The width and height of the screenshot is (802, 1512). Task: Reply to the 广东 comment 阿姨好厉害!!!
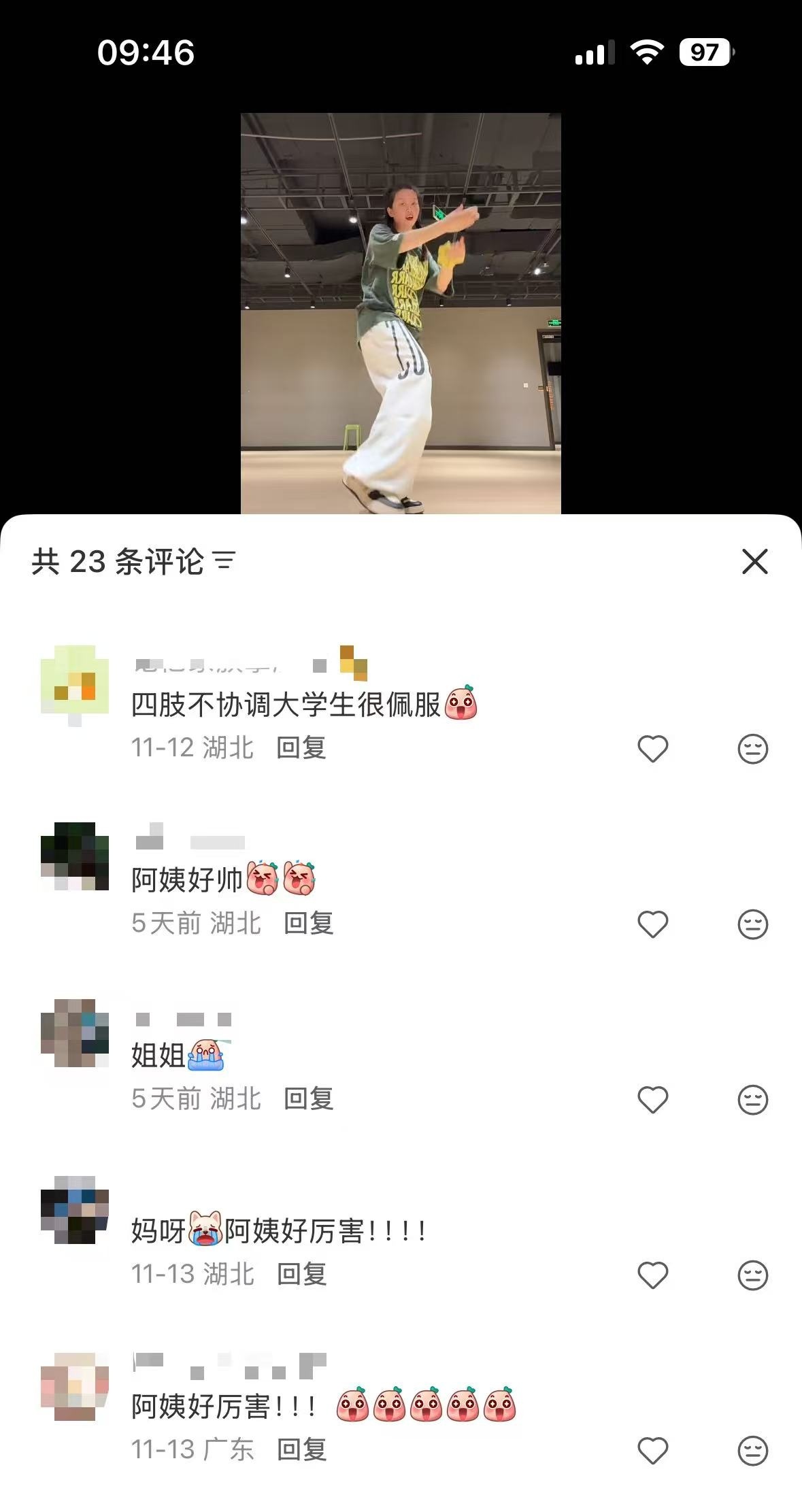301,1449
